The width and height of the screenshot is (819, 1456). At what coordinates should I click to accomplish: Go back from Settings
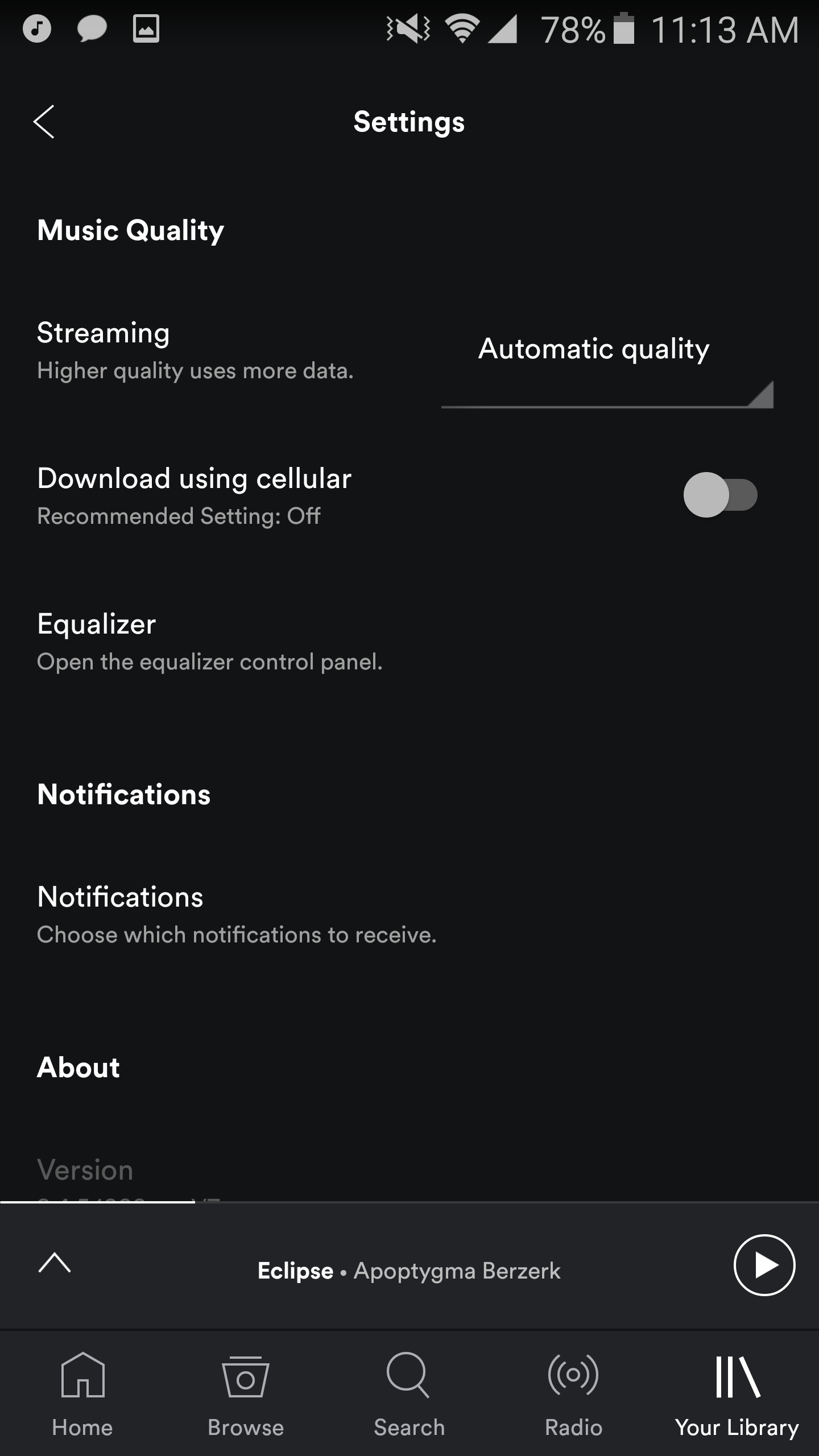[44, 122]
